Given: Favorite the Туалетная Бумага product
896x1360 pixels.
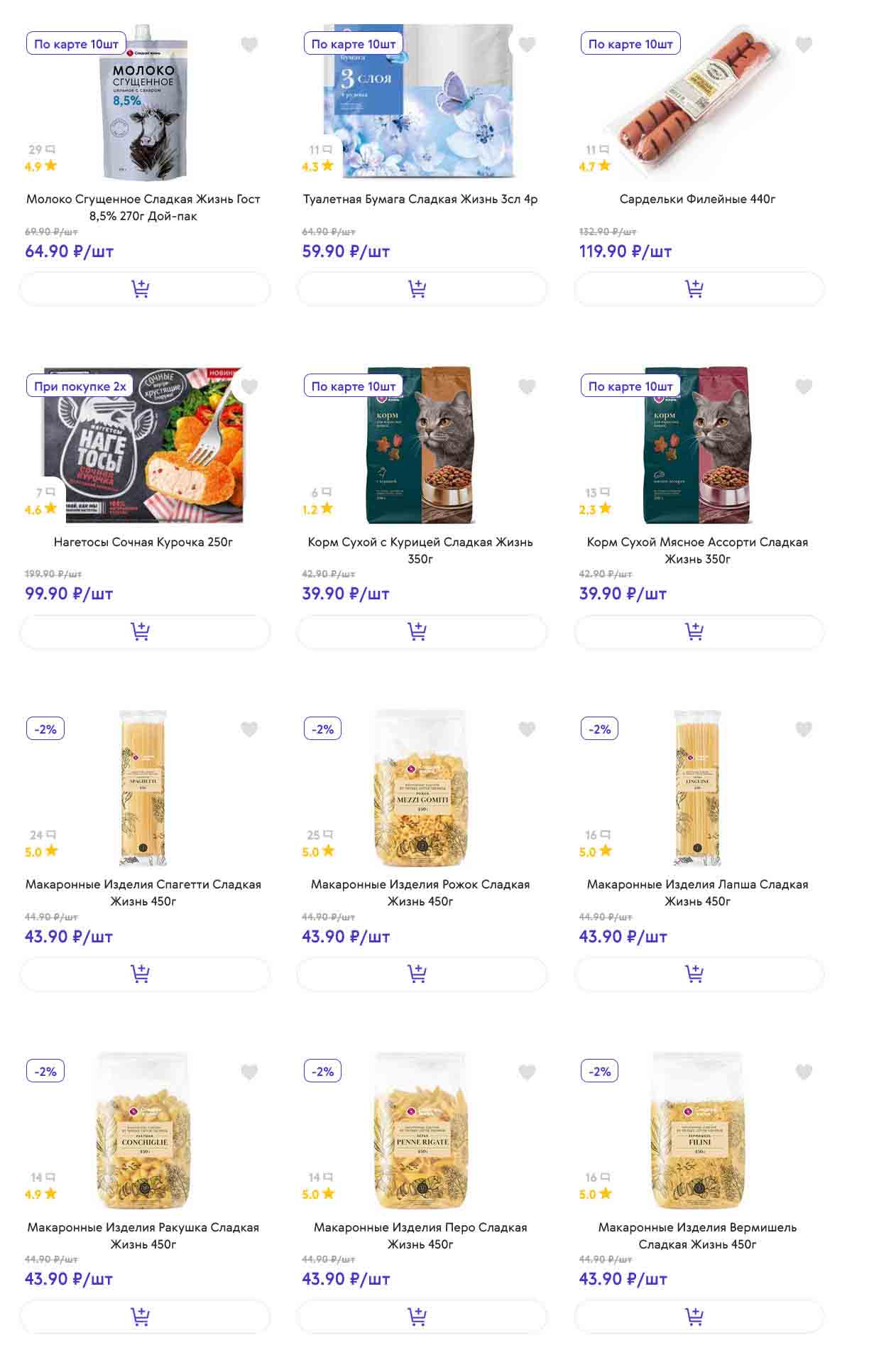Looking at the screenshot, I should [x=526, y=45].
